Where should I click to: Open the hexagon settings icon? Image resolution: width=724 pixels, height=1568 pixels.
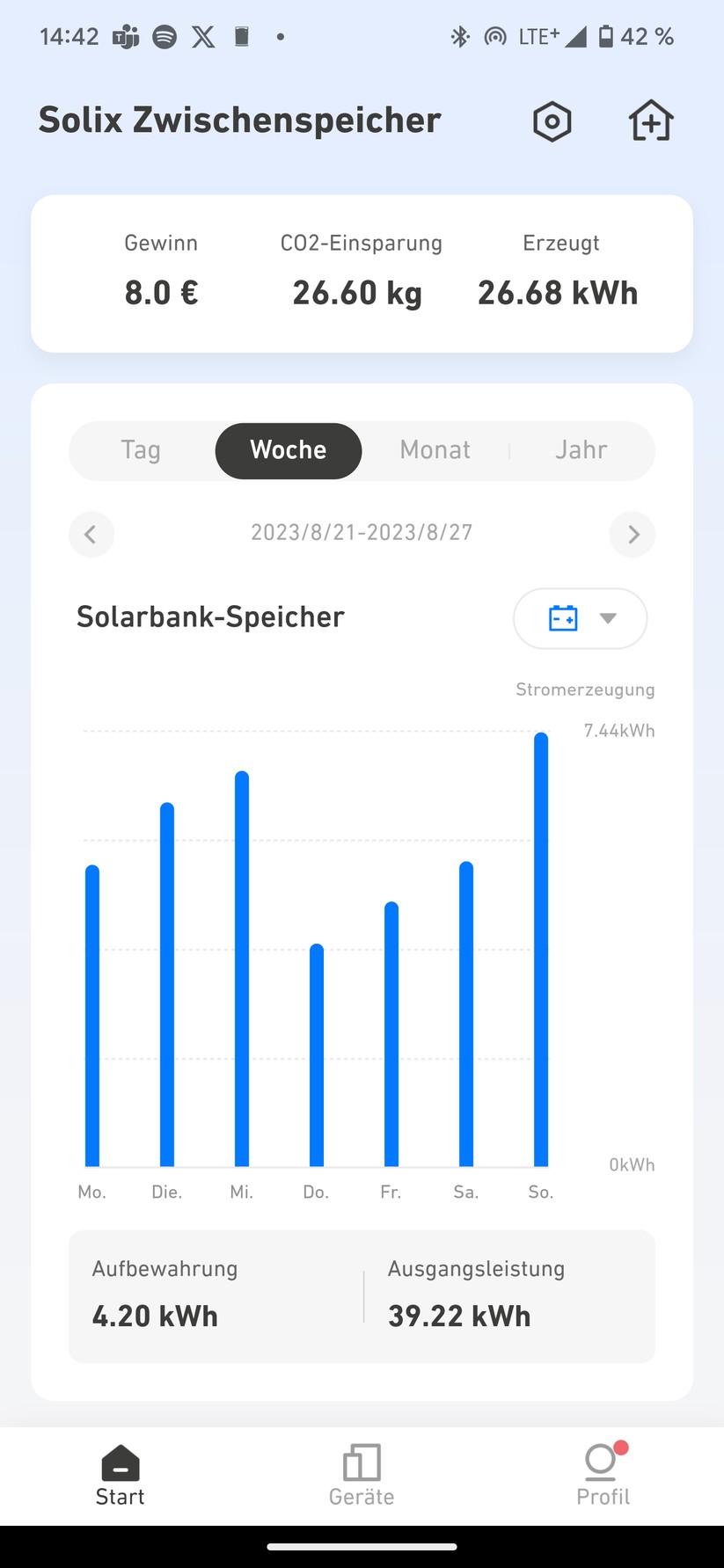tap(552, 121)
